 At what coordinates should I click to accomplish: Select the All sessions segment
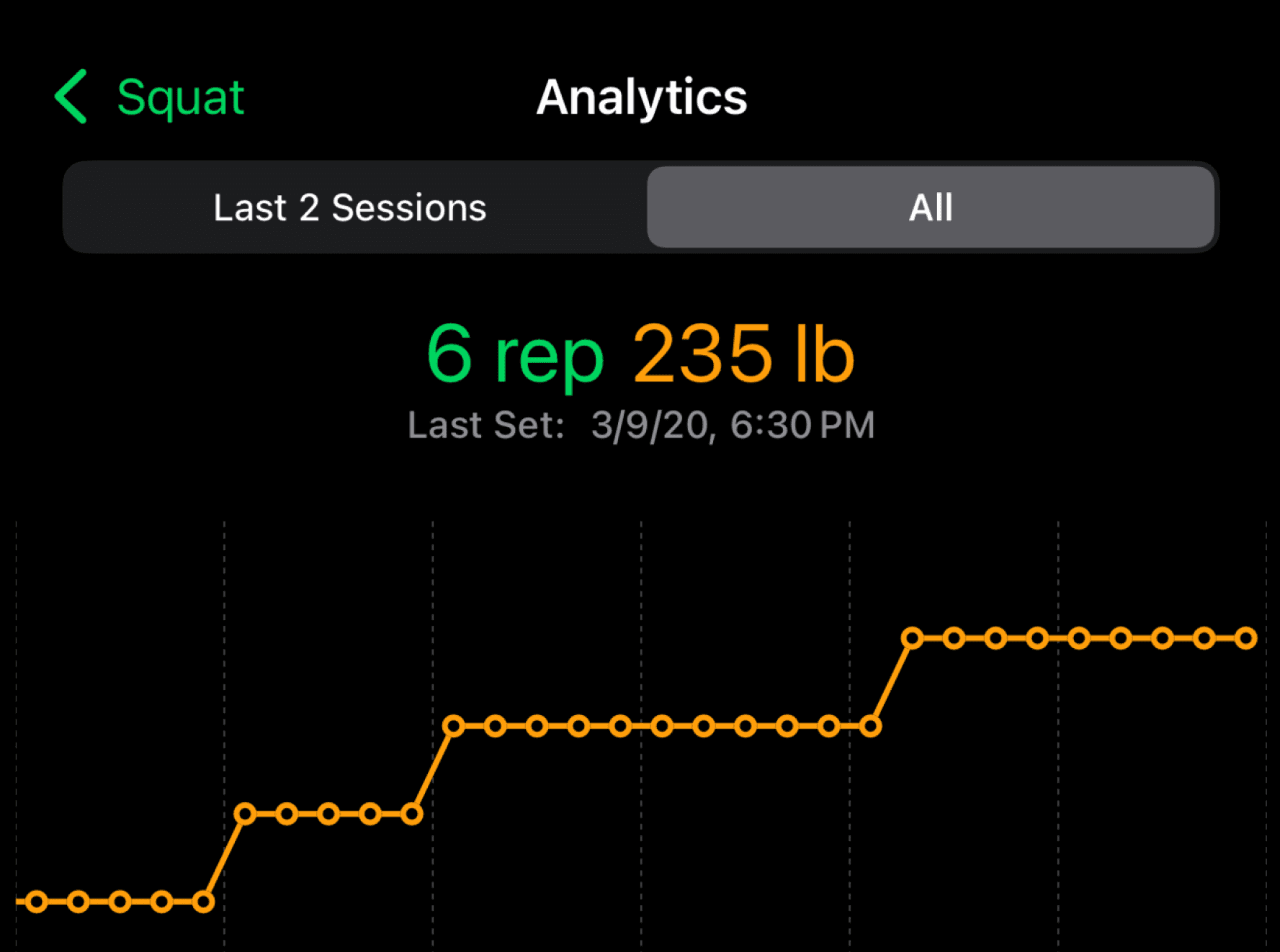click(931, 207)
